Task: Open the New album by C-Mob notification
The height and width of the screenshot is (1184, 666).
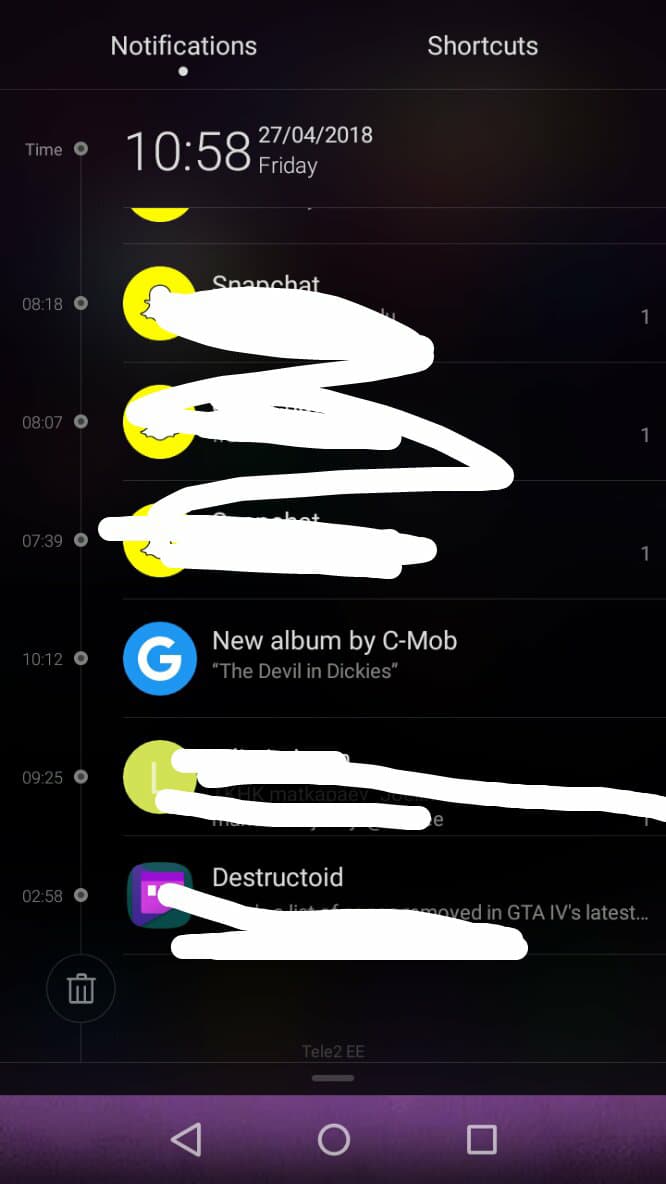Action: pos(394,658)
